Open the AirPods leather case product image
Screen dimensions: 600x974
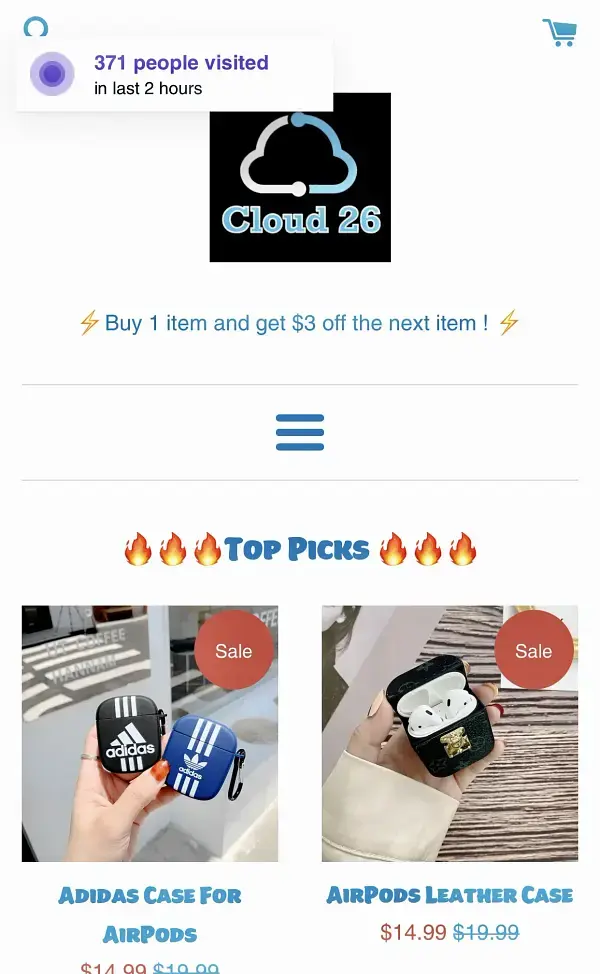[450, 733]
